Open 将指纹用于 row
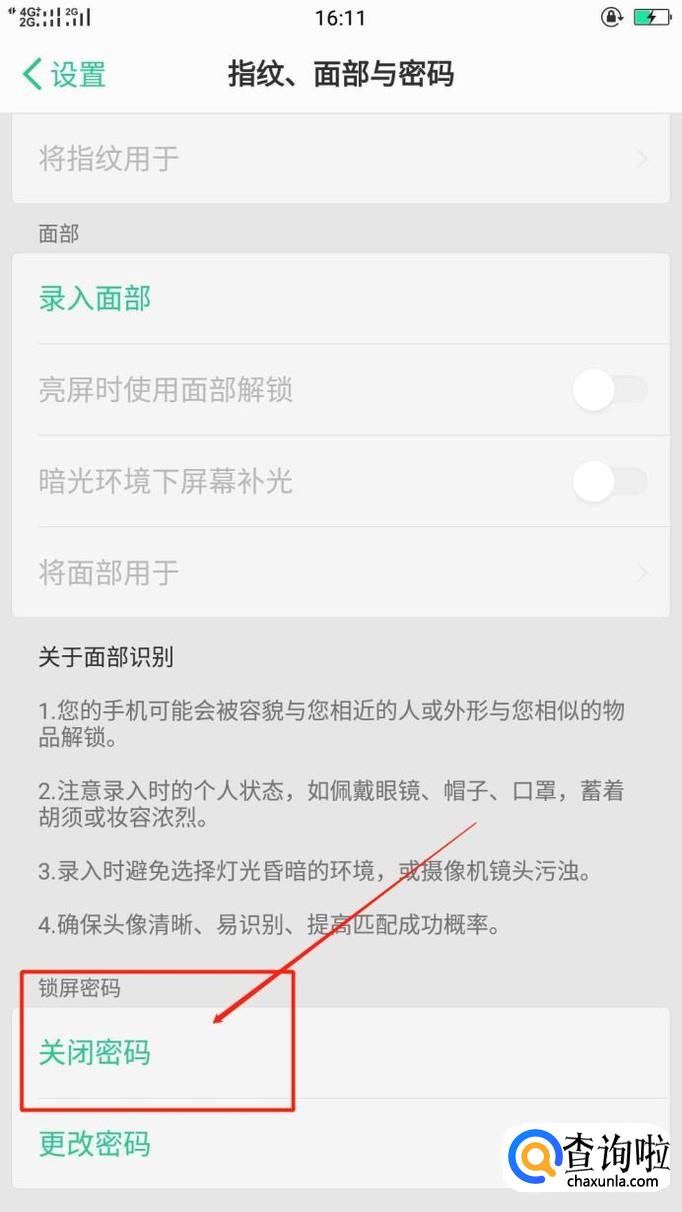682x1212 pixels. [341, 159]
